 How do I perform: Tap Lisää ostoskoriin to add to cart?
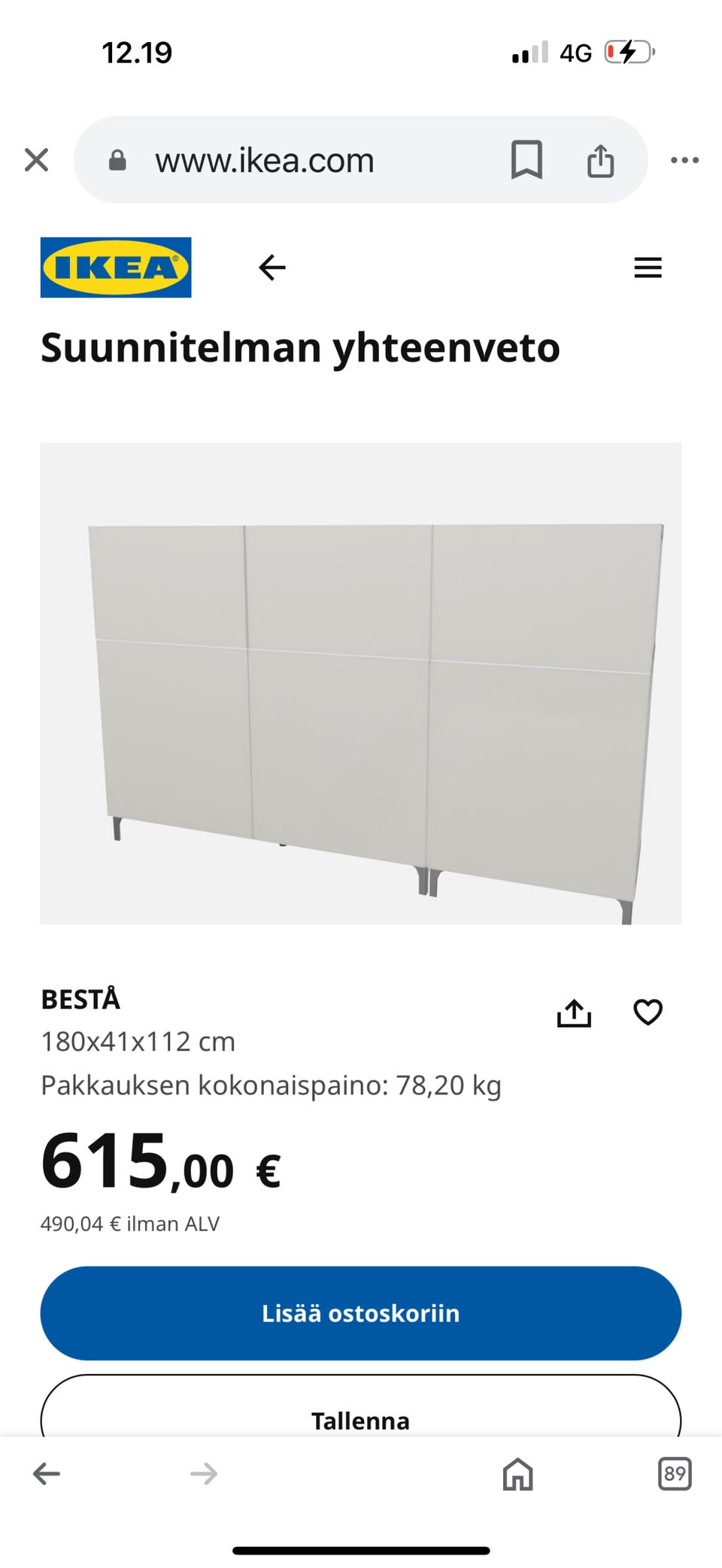pos(361,1312)
